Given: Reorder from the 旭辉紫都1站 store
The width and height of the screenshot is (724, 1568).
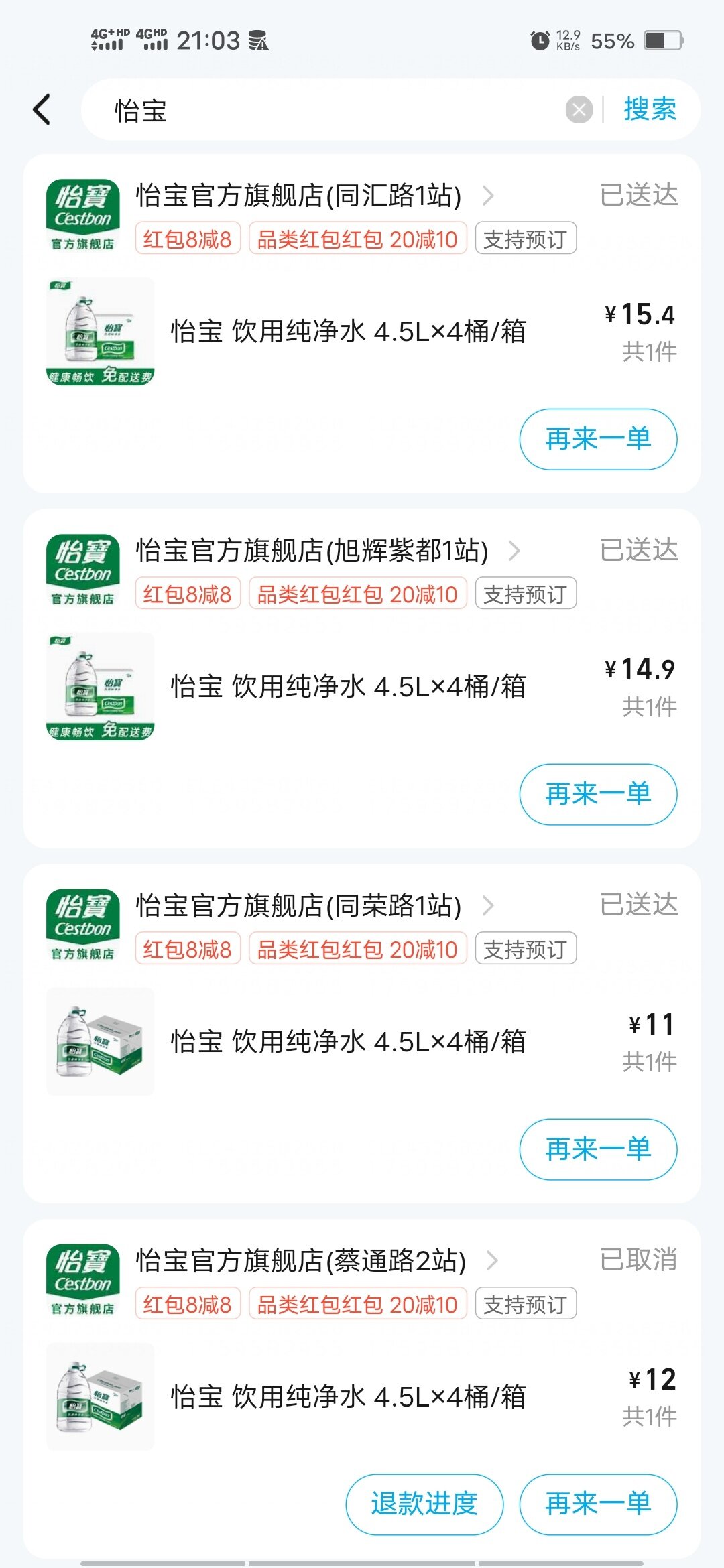Looking at the screenshot, I should tap(598, 795).
